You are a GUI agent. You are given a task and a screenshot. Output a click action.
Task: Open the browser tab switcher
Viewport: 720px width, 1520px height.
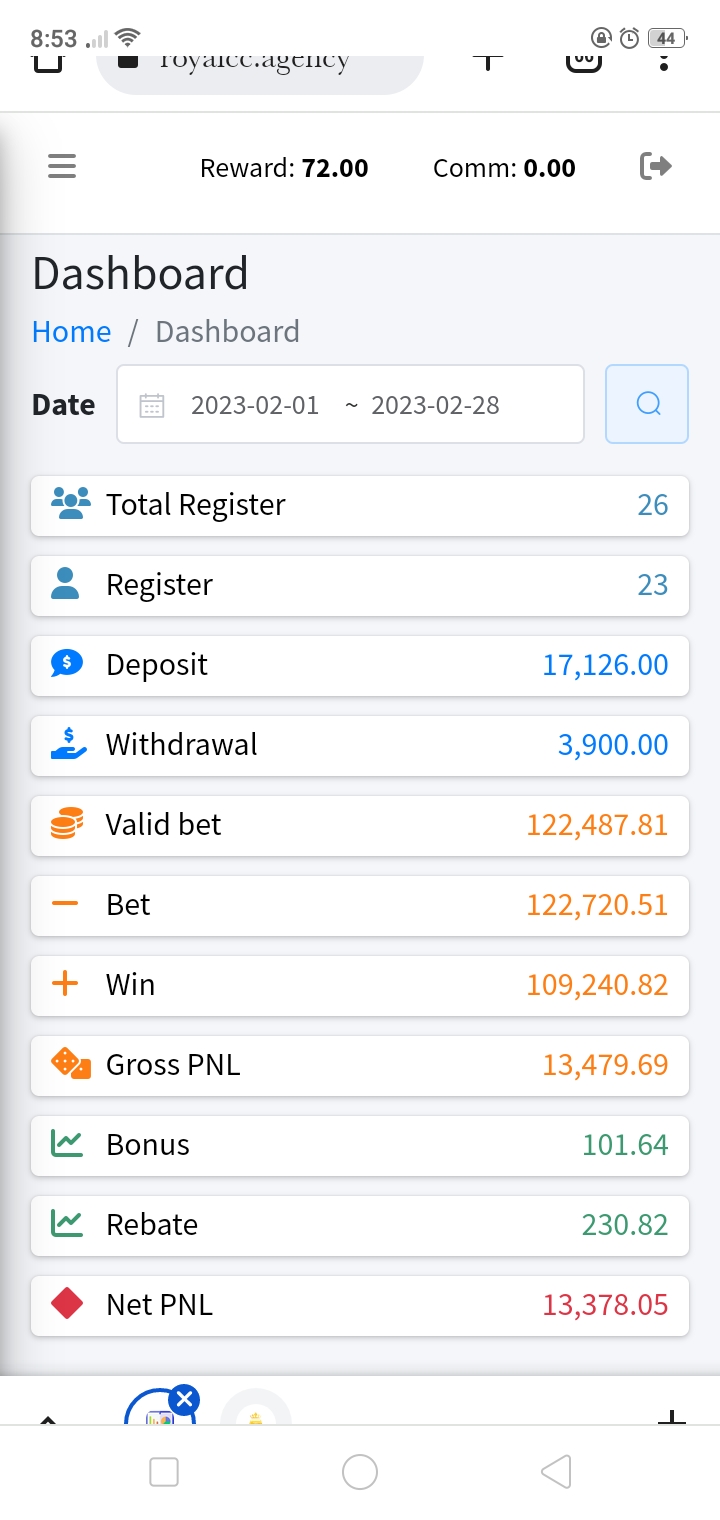pyautogui.click(x=585, y=62)
